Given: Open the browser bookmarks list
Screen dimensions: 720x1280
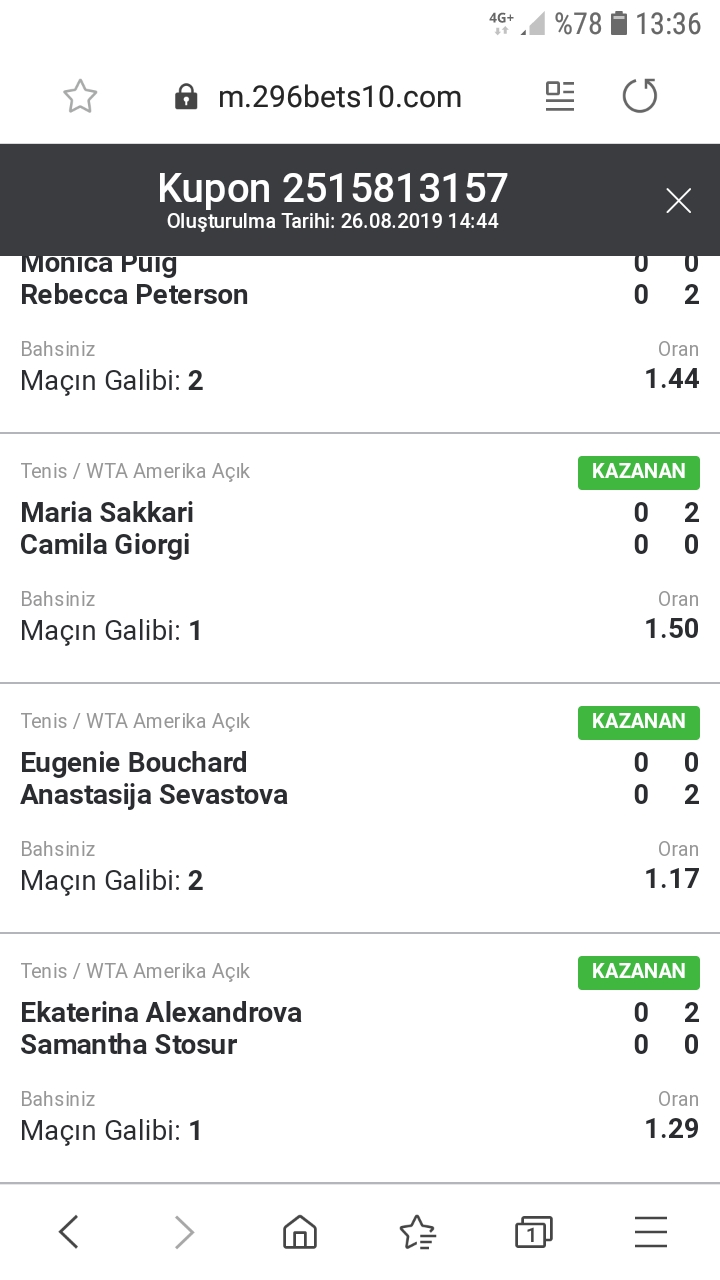Looking at the screenshot, I should click(x=417, y=1232).
